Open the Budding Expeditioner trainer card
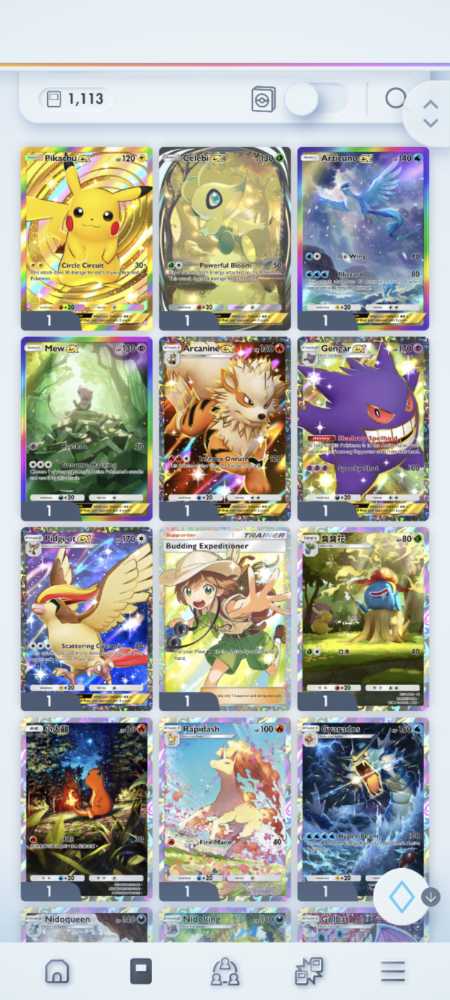The height and width of the screenshot is (1000, 450). point(225,619)
